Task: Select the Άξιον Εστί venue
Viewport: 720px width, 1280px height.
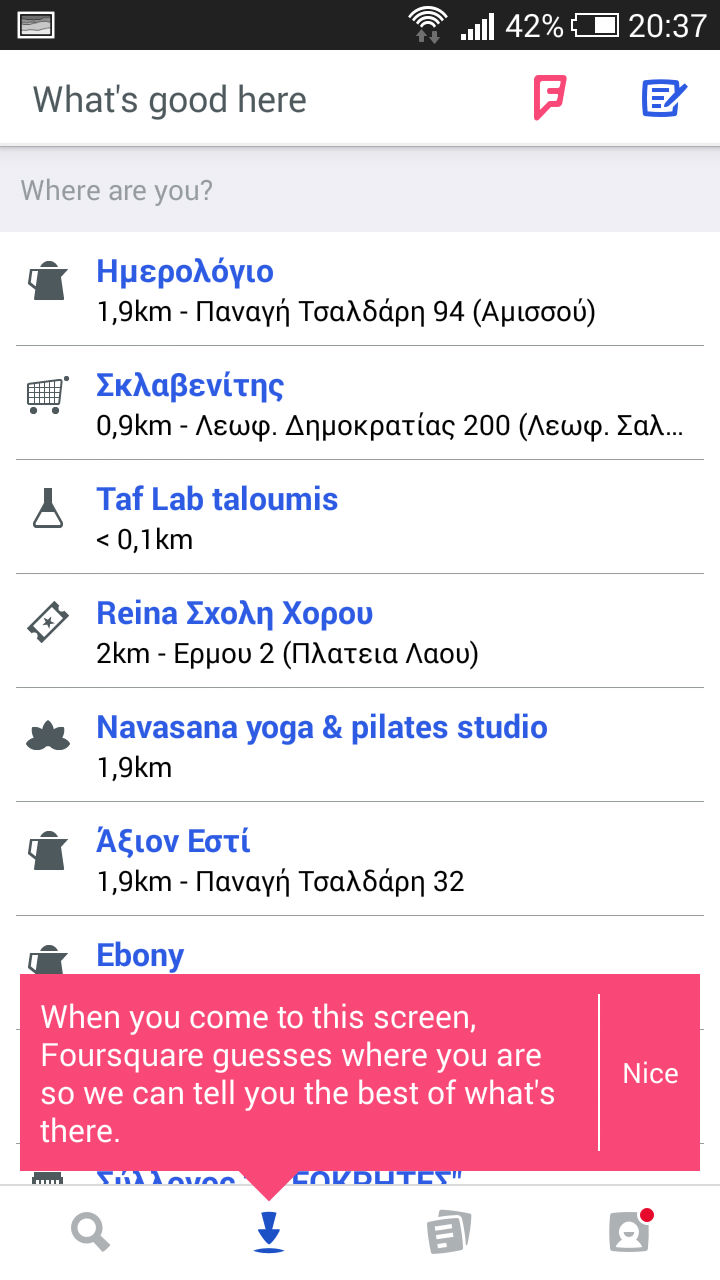Action: pos(360,859)
